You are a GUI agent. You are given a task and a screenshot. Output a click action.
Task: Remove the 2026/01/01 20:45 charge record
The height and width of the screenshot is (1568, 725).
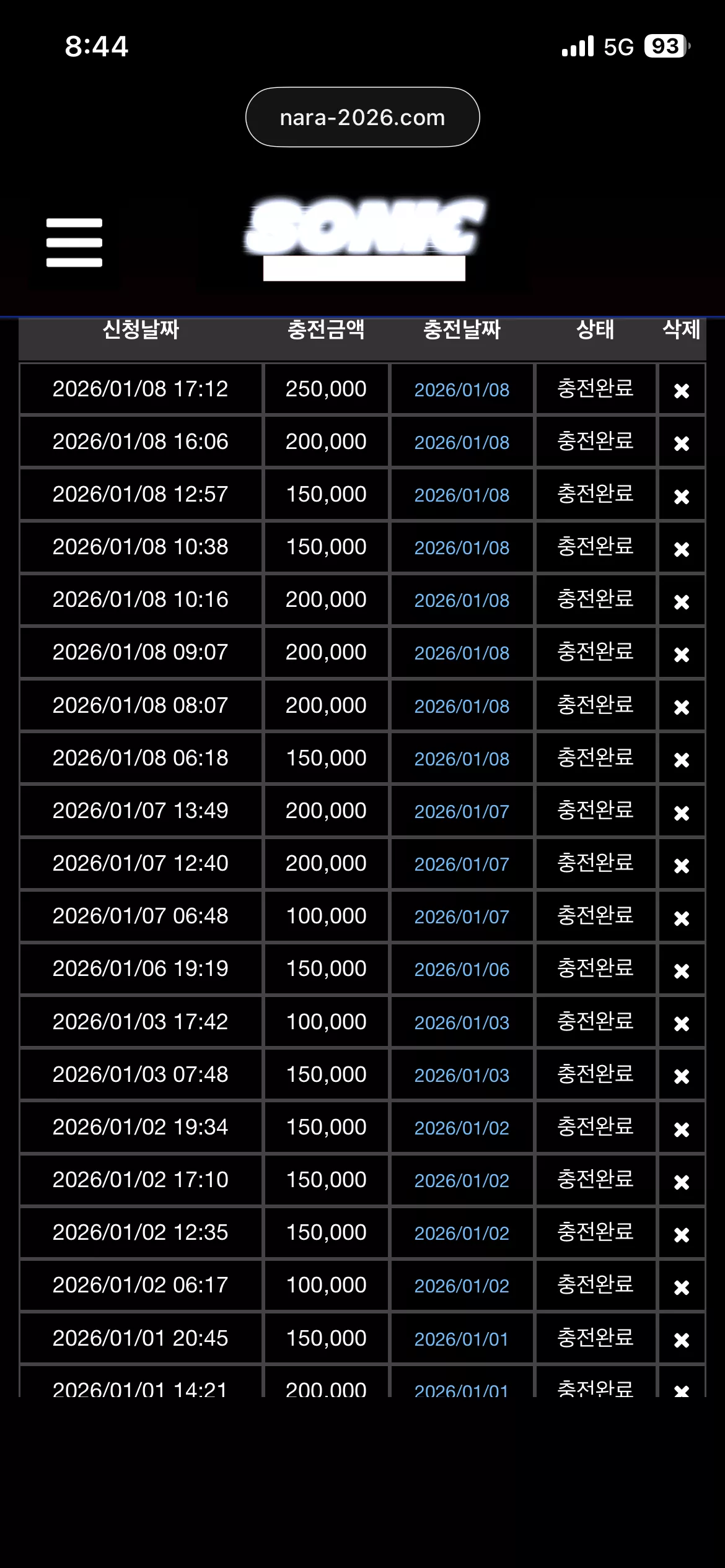point(682,1340)
